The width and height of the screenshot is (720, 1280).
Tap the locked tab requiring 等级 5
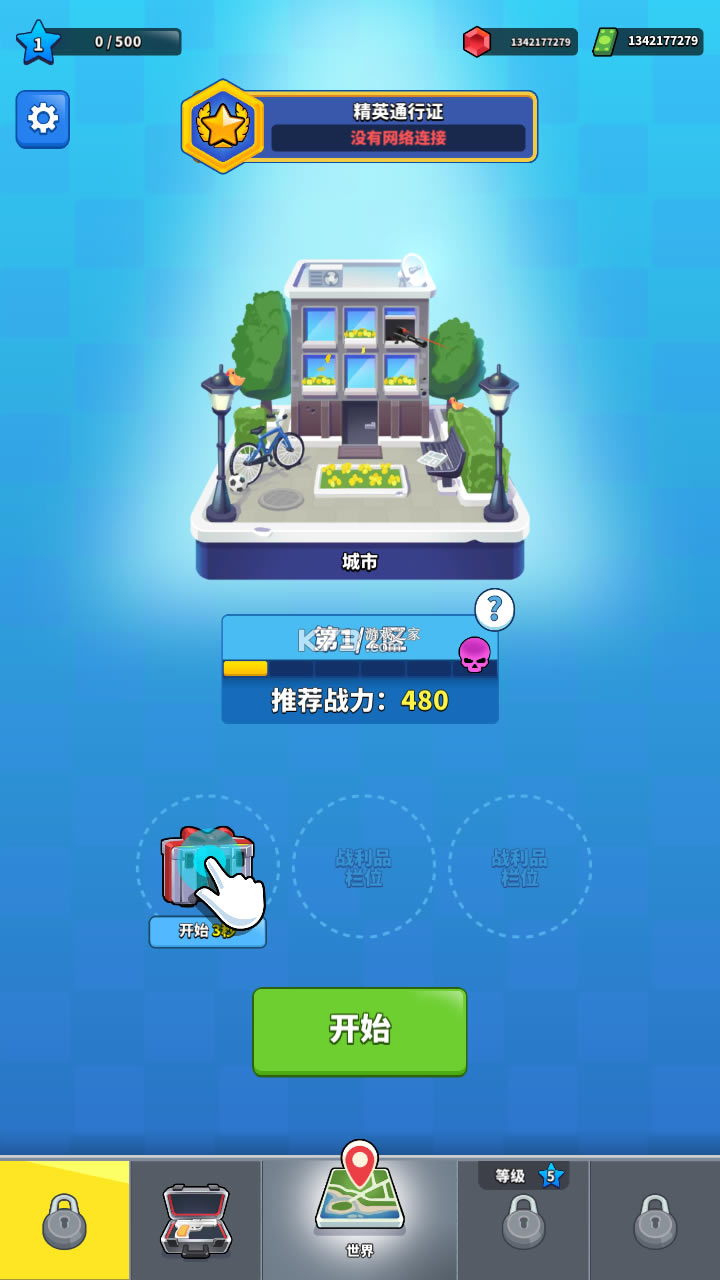(523, 1220)
